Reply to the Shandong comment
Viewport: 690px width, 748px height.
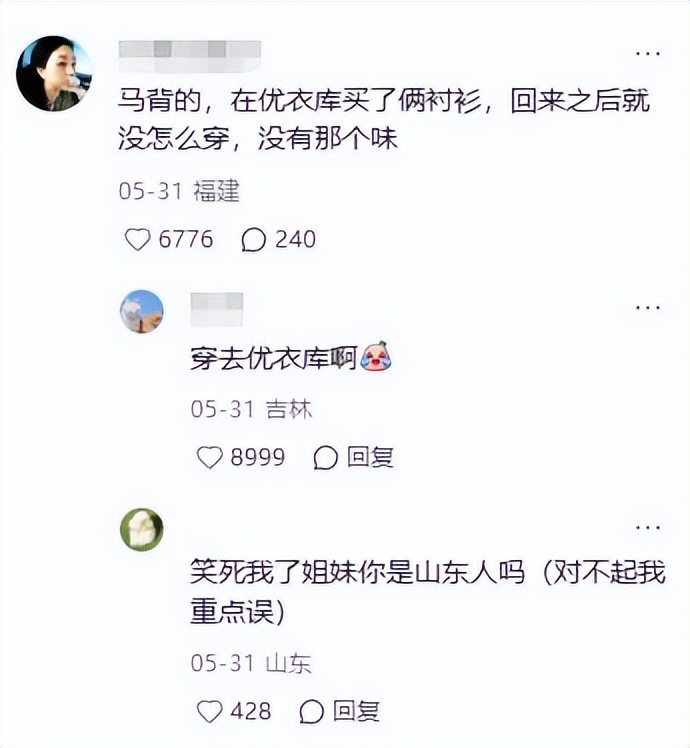point(340,711)
